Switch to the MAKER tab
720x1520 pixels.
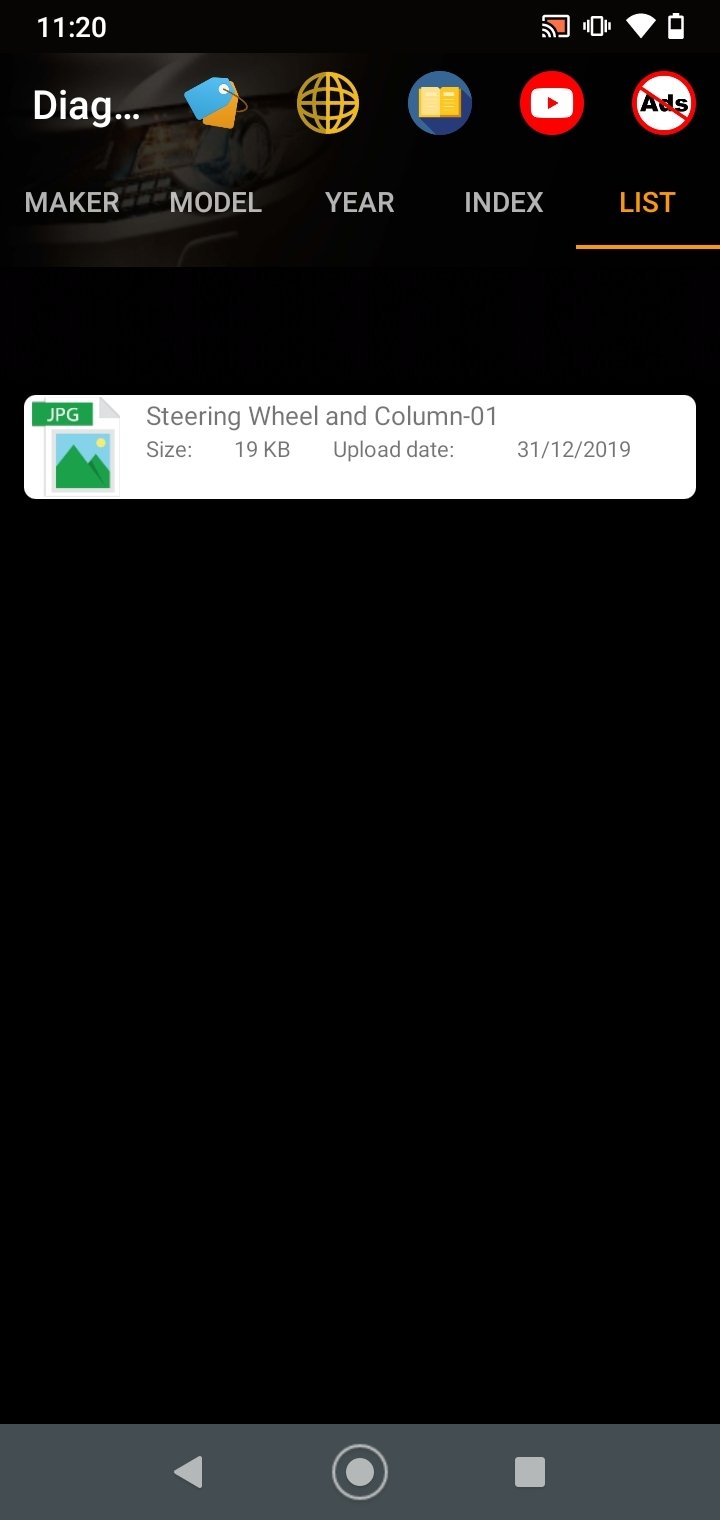(72, 203)
